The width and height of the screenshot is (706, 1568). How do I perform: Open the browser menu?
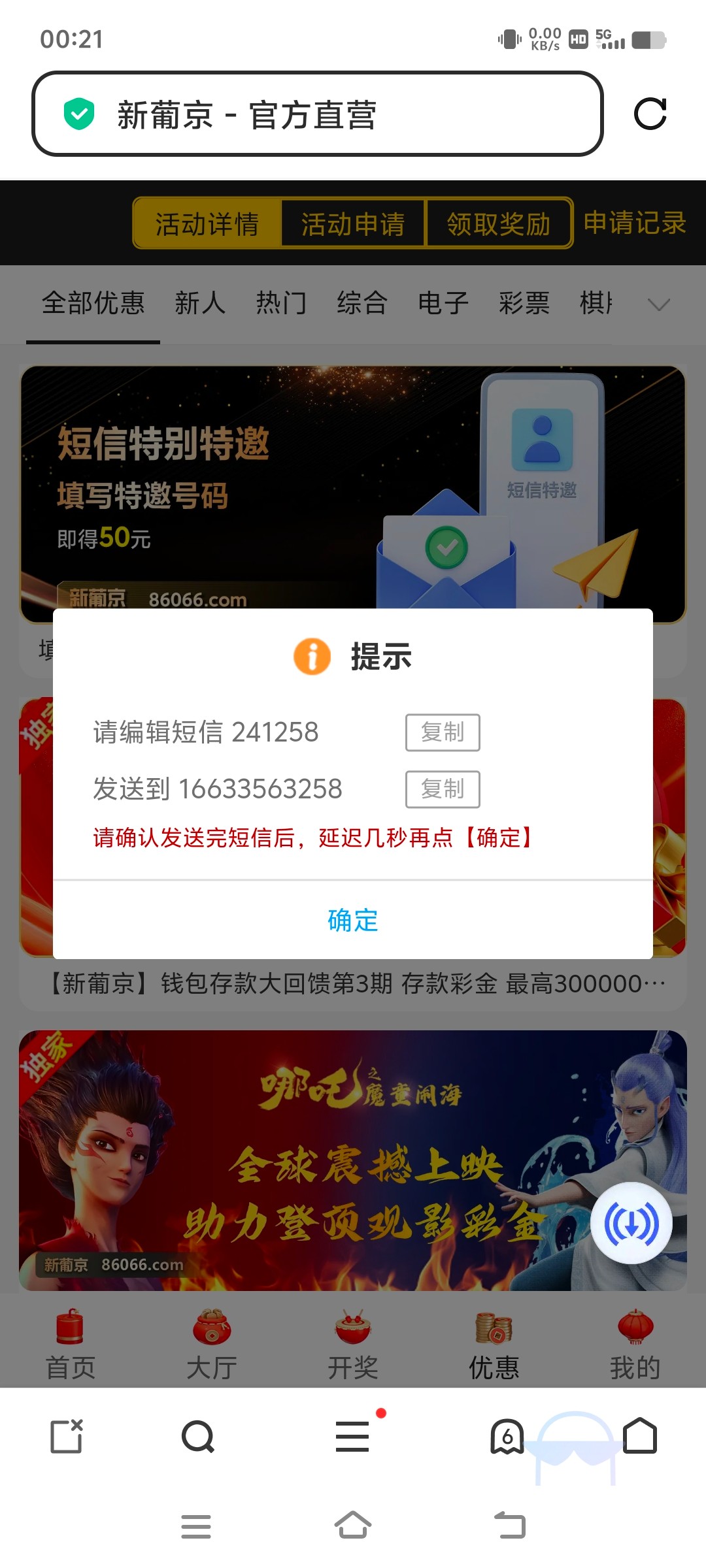353,1436
